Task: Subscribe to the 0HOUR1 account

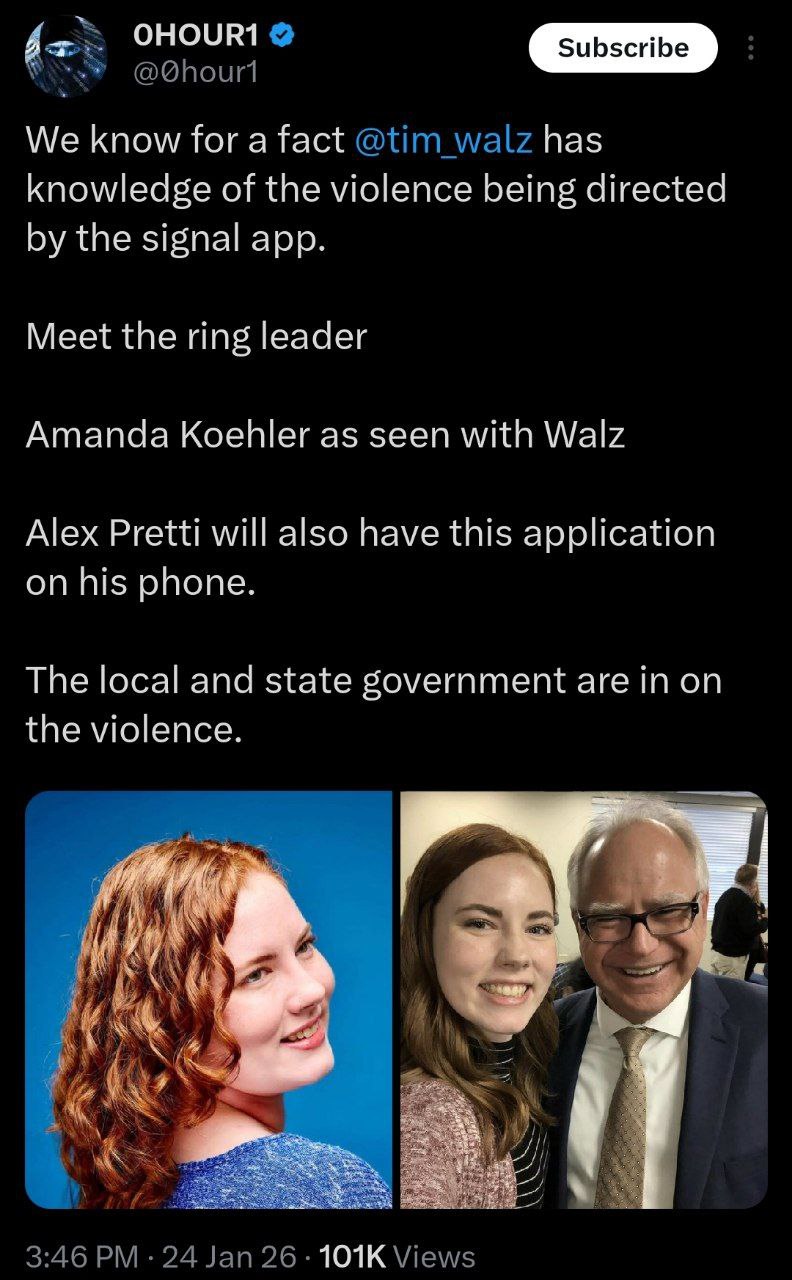Action: point(622,48)
